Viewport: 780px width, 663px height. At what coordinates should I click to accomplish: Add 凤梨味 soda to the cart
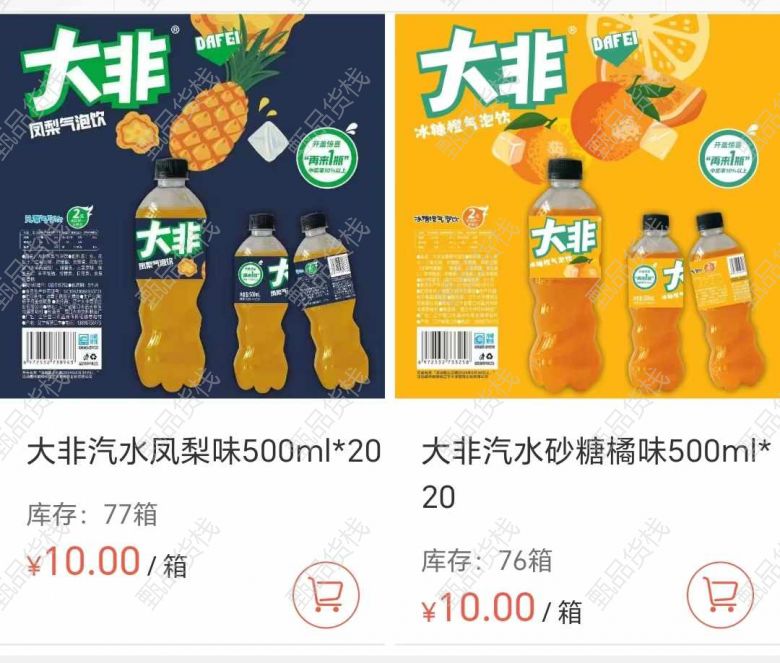pyautogui.click(x=327, y=596)
